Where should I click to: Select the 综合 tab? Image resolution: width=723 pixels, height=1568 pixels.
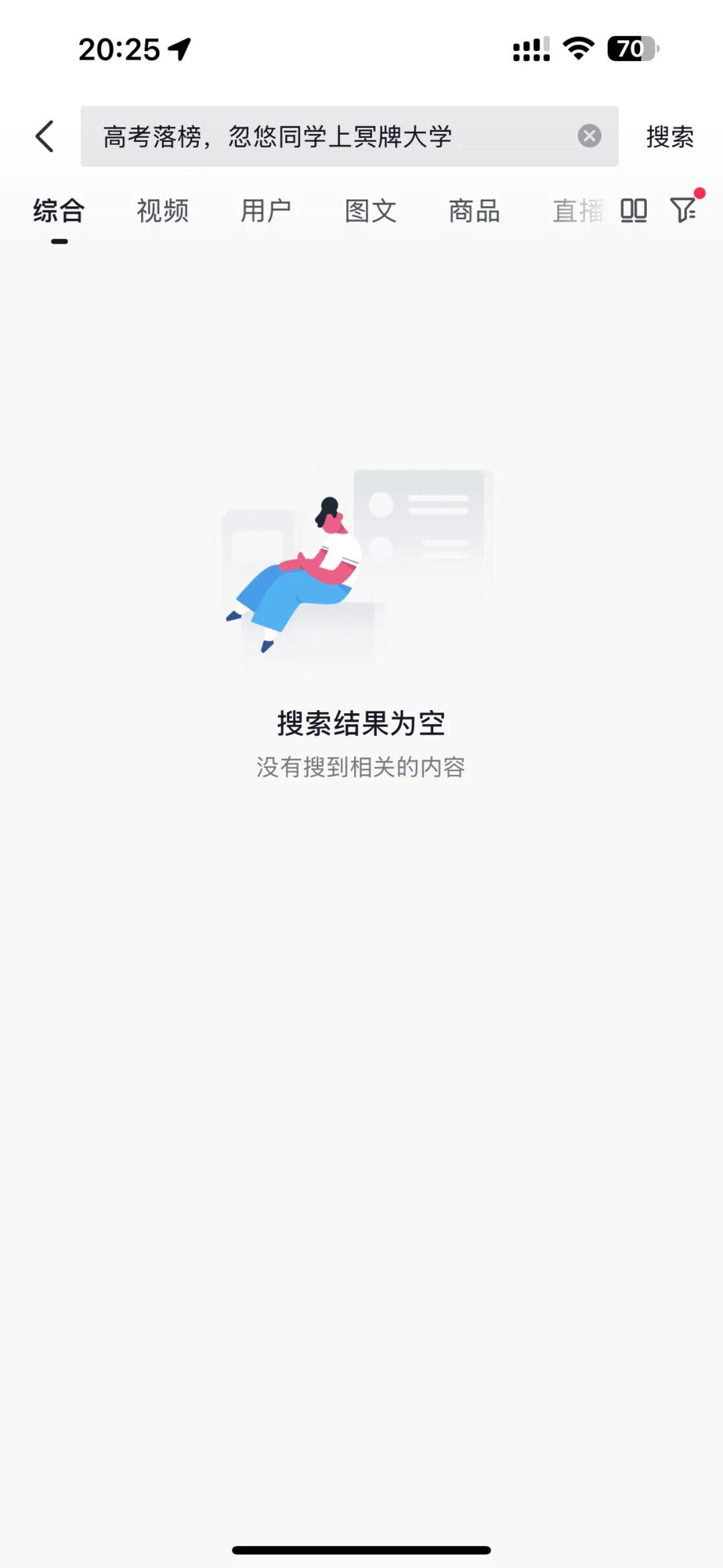coord(59,211)
